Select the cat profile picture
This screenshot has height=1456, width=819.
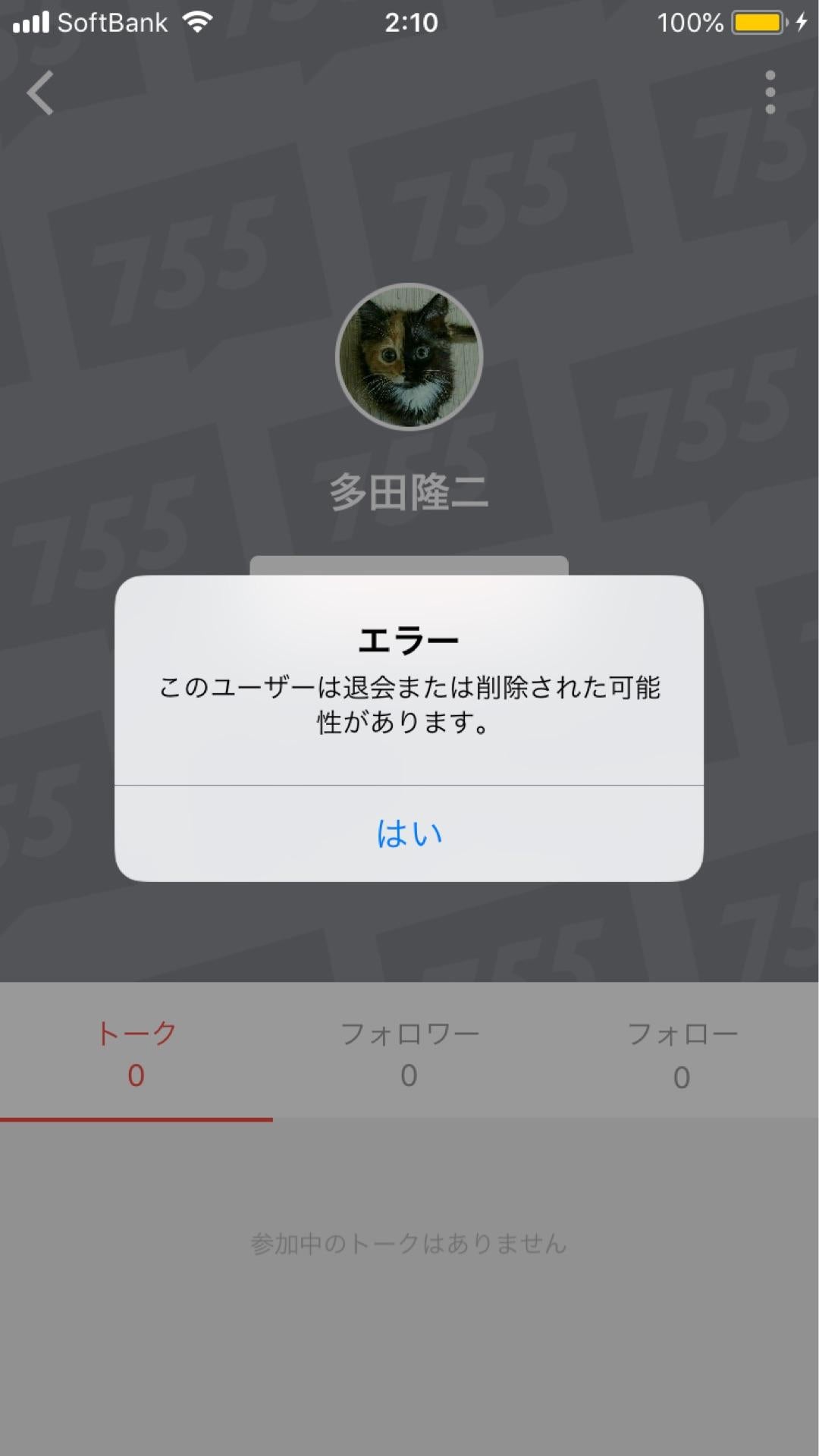click(x=409, y=358)
